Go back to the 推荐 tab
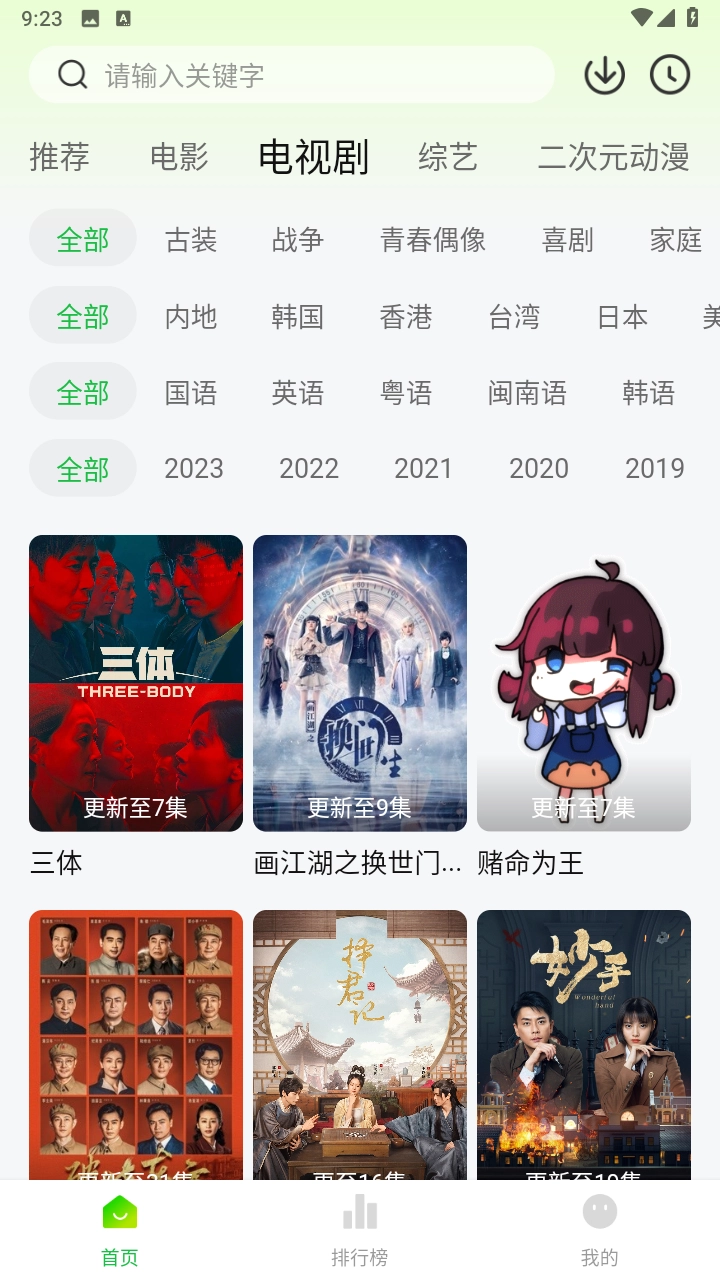Viewport: 720px width, 1280px height. click(60, 157)
